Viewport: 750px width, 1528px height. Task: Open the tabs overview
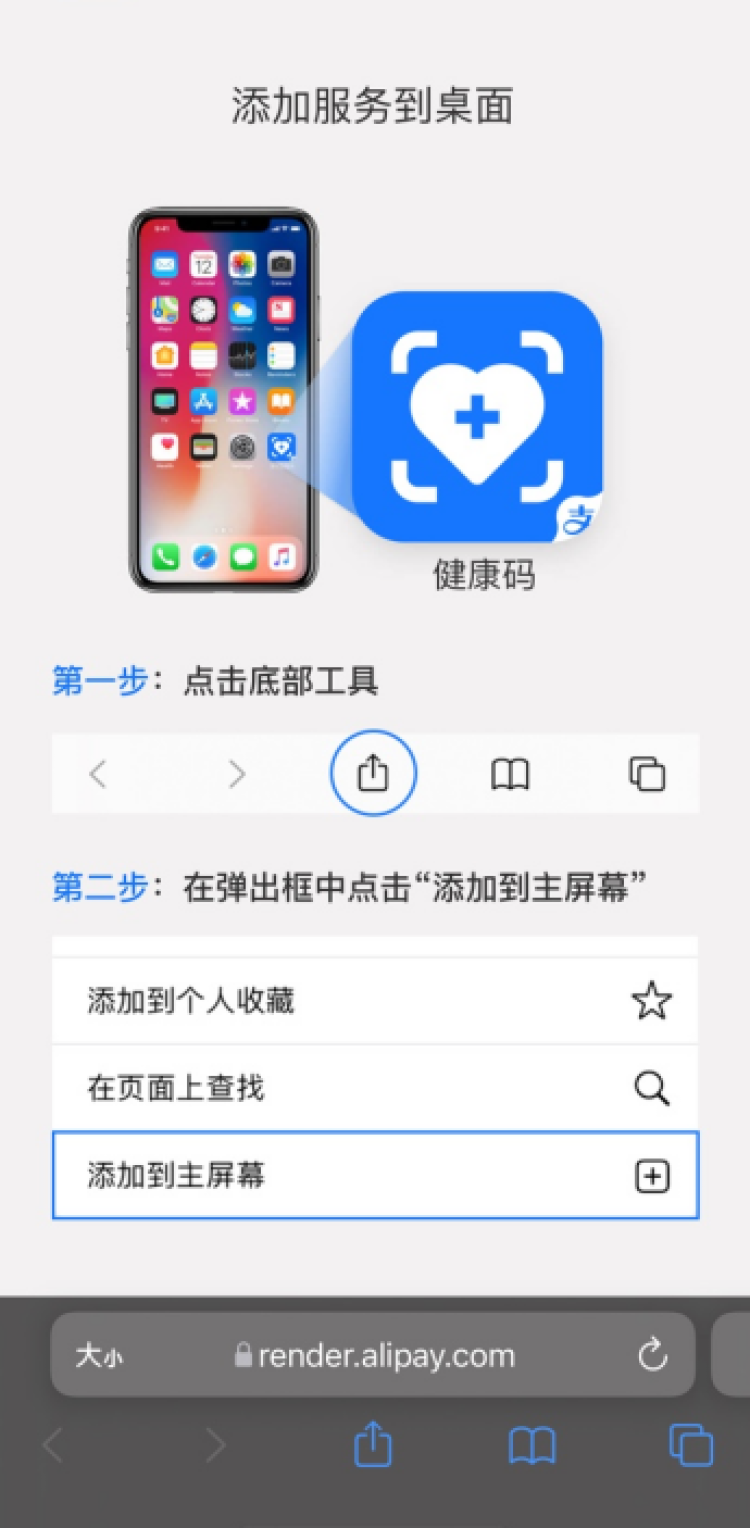[690, 1445]
